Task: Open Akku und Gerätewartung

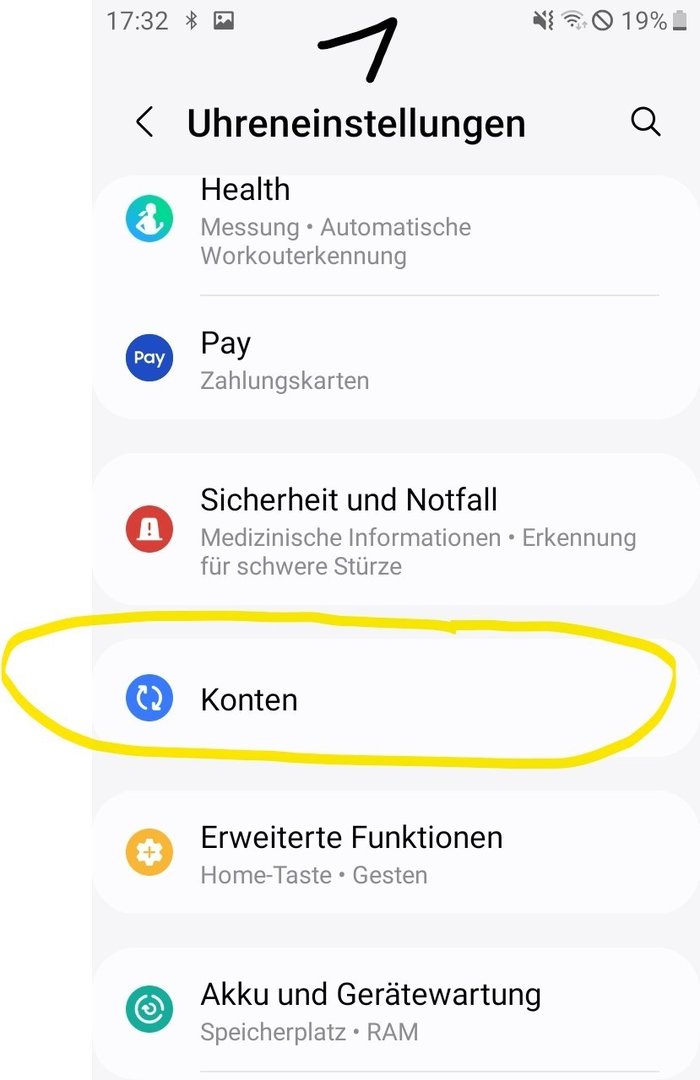Action: pyautogui.click(x=380, y=1010)
